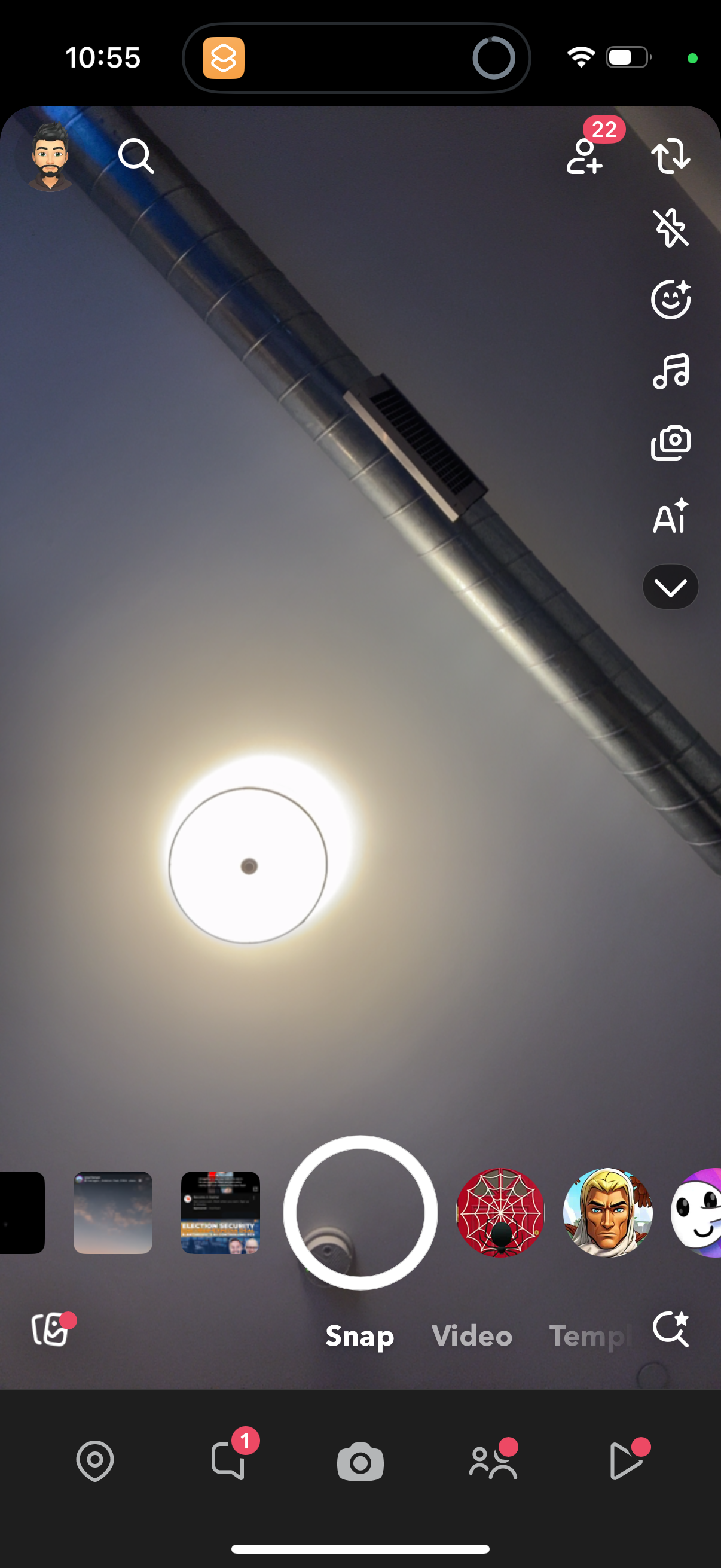Expand more tools with the down chevron
This screenshot has width=721, height=1568.
(x=670, y=586)
